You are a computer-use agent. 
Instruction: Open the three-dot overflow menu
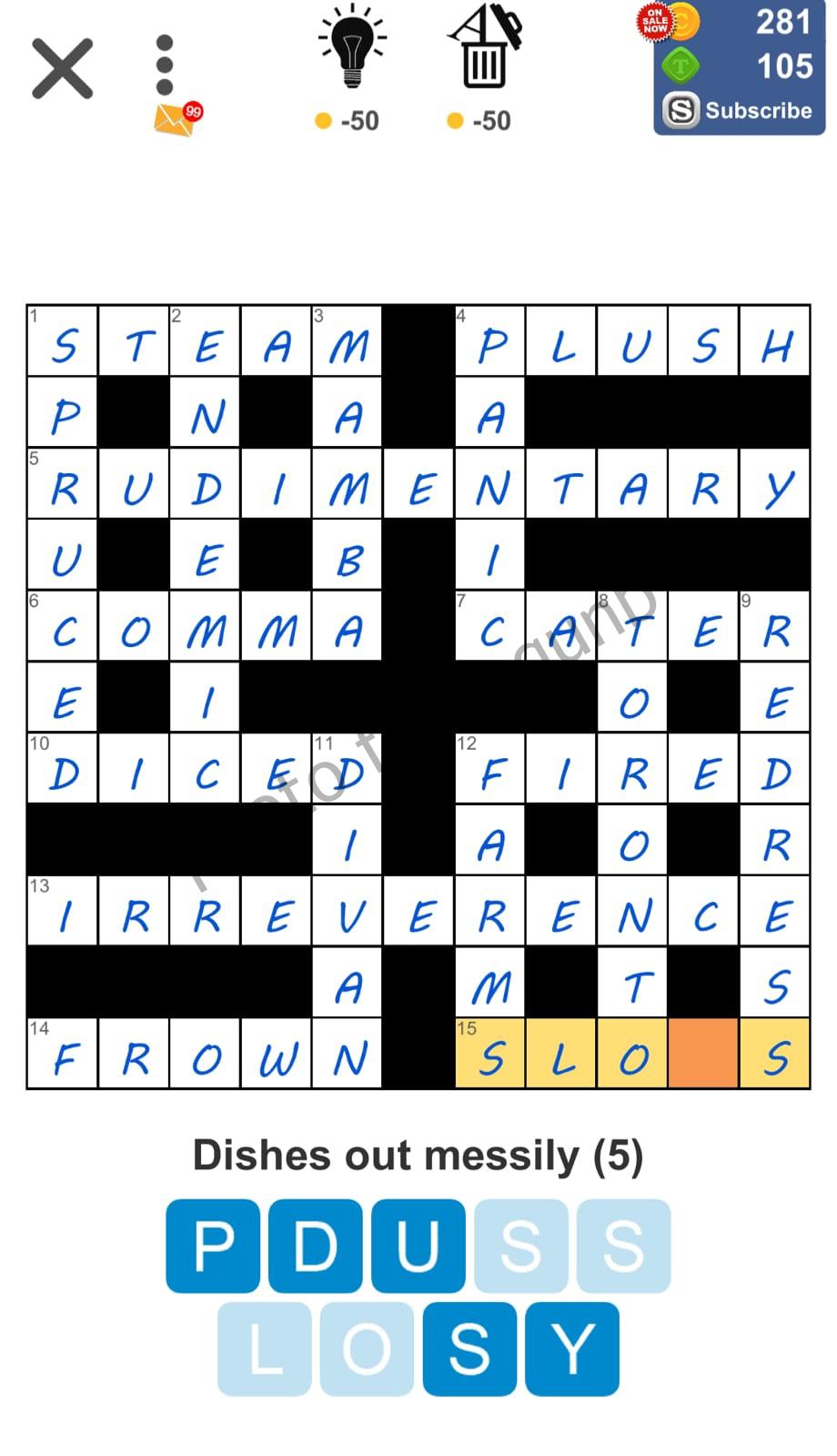pos(165,66)
